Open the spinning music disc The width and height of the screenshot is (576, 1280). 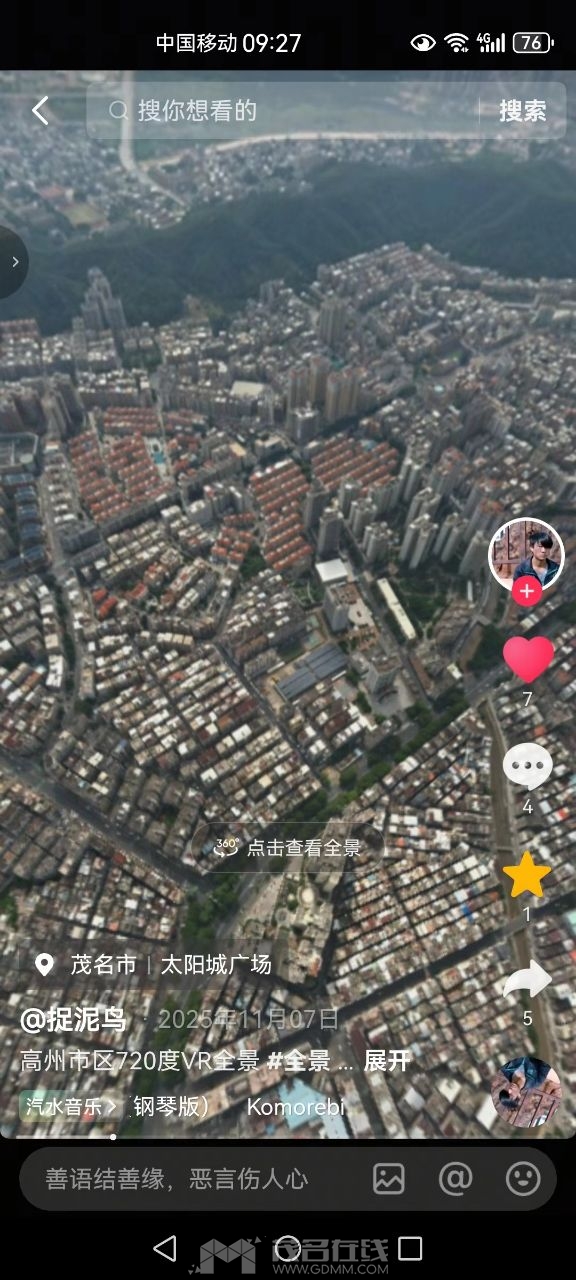526,1091
